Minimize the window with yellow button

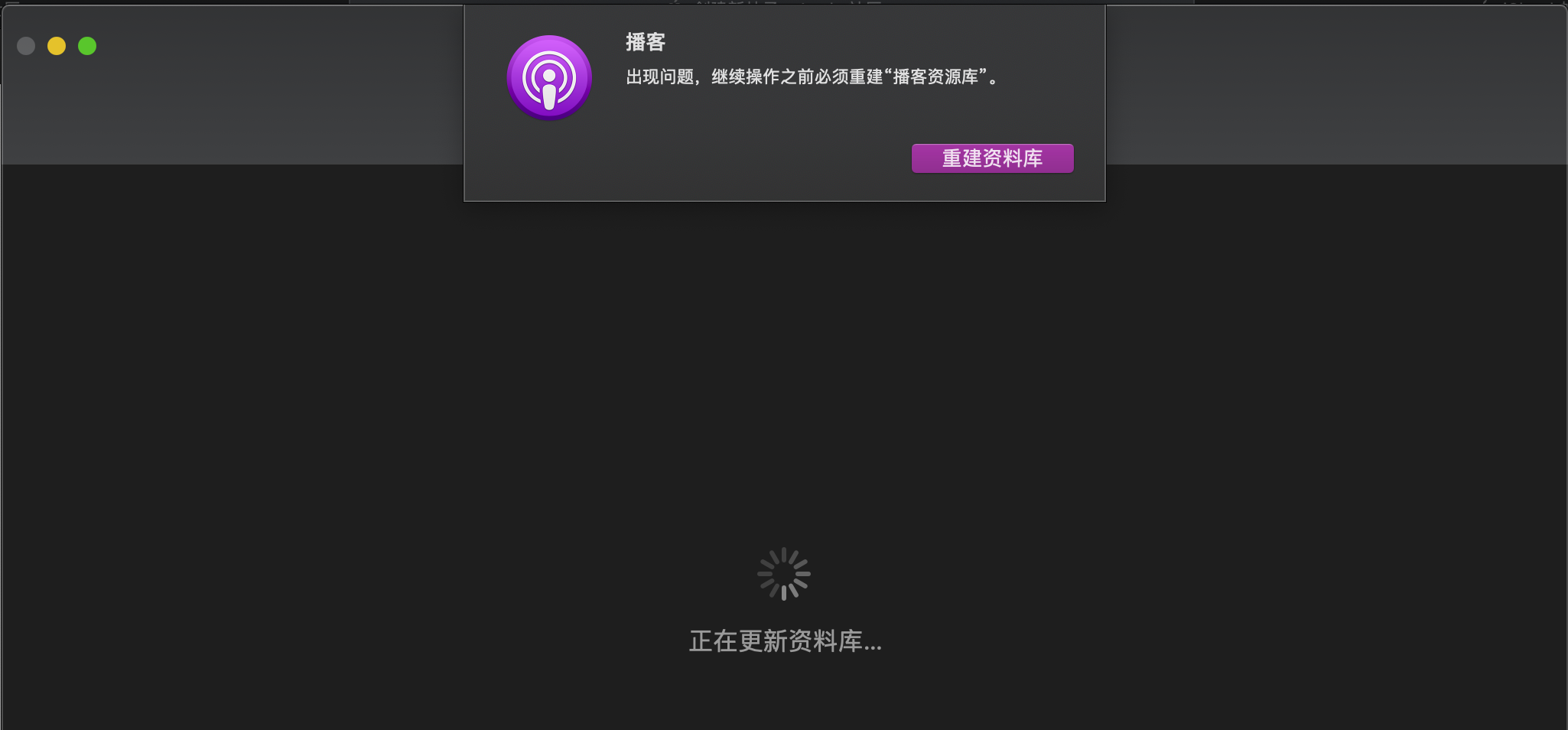point(57,46)
